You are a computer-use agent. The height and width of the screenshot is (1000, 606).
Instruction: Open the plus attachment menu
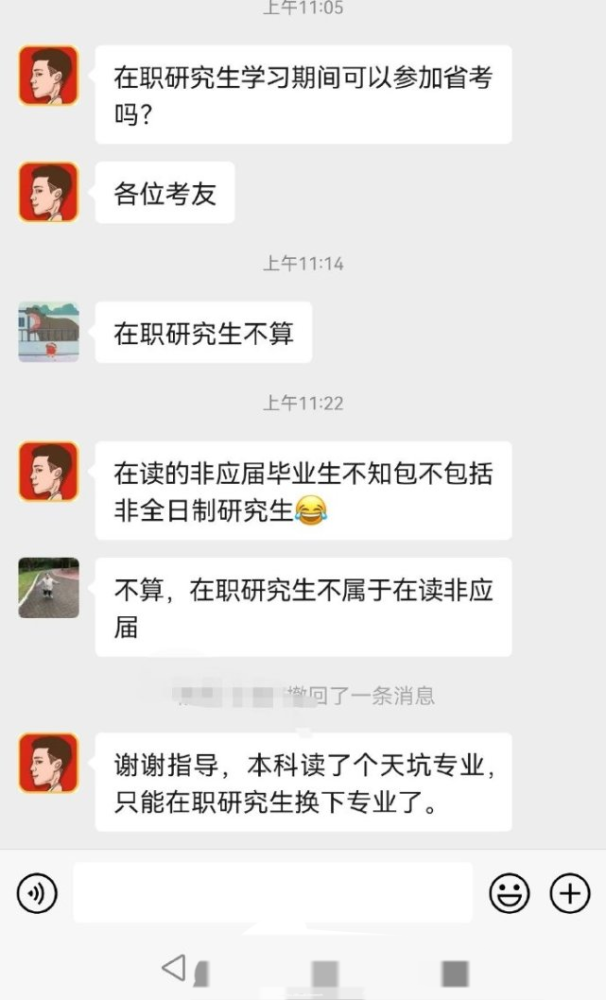[x=570, y=893]
